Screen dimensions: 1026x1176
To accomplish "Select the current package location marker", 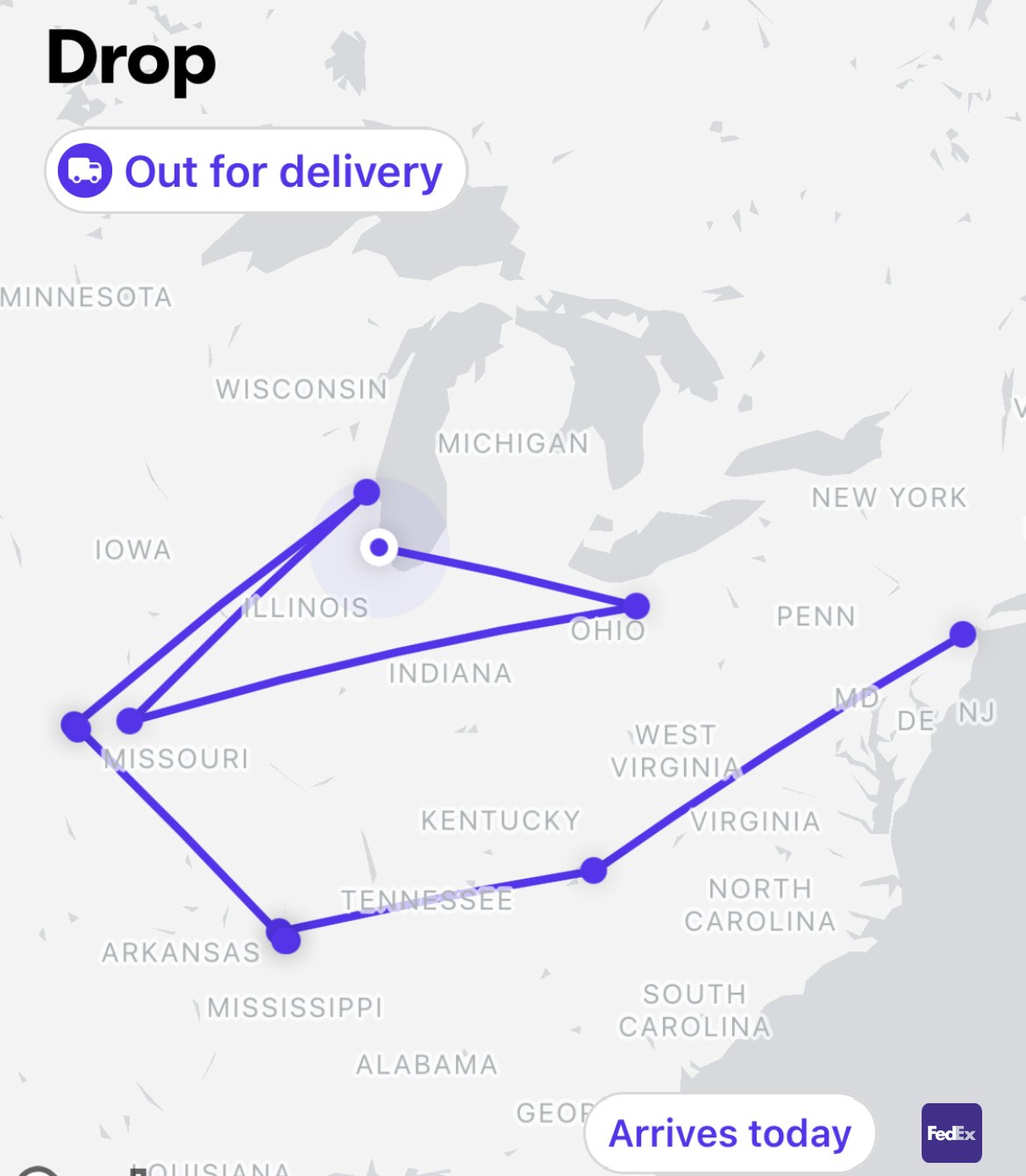I will [x=379, y=547].
